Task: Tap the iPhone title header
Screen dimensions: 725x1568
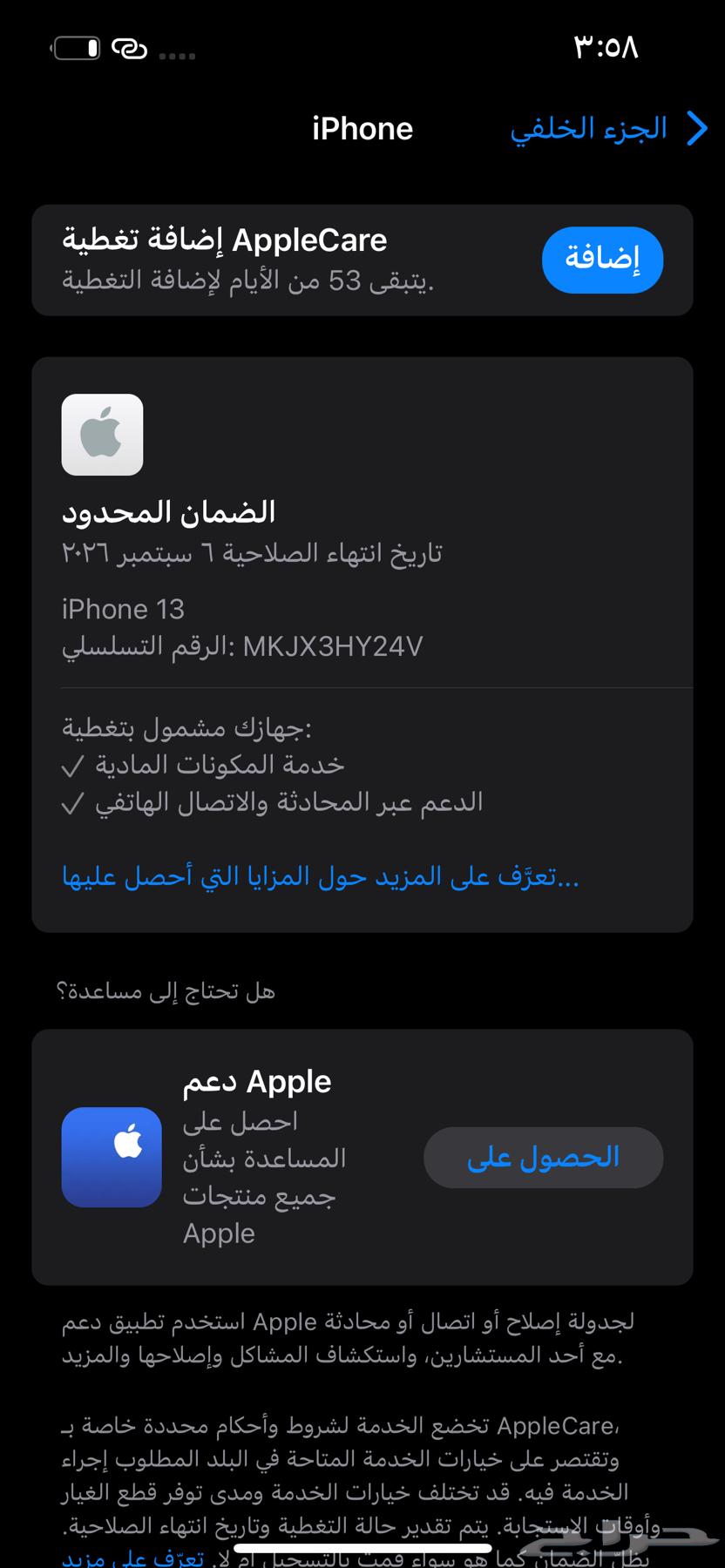Action: (x=362, y=128)
